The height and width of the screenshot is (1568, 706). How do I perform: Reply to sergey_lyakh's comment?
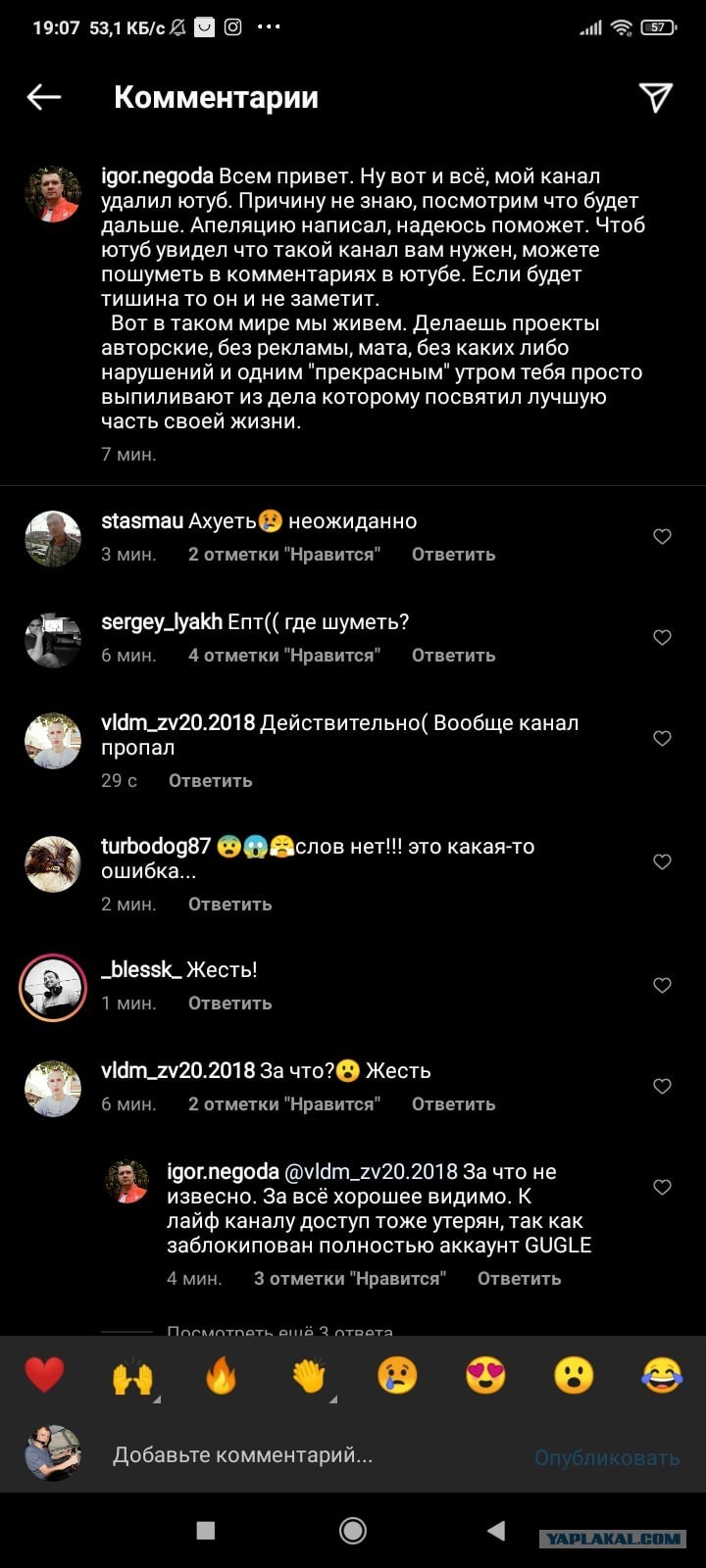coord(453,656)
